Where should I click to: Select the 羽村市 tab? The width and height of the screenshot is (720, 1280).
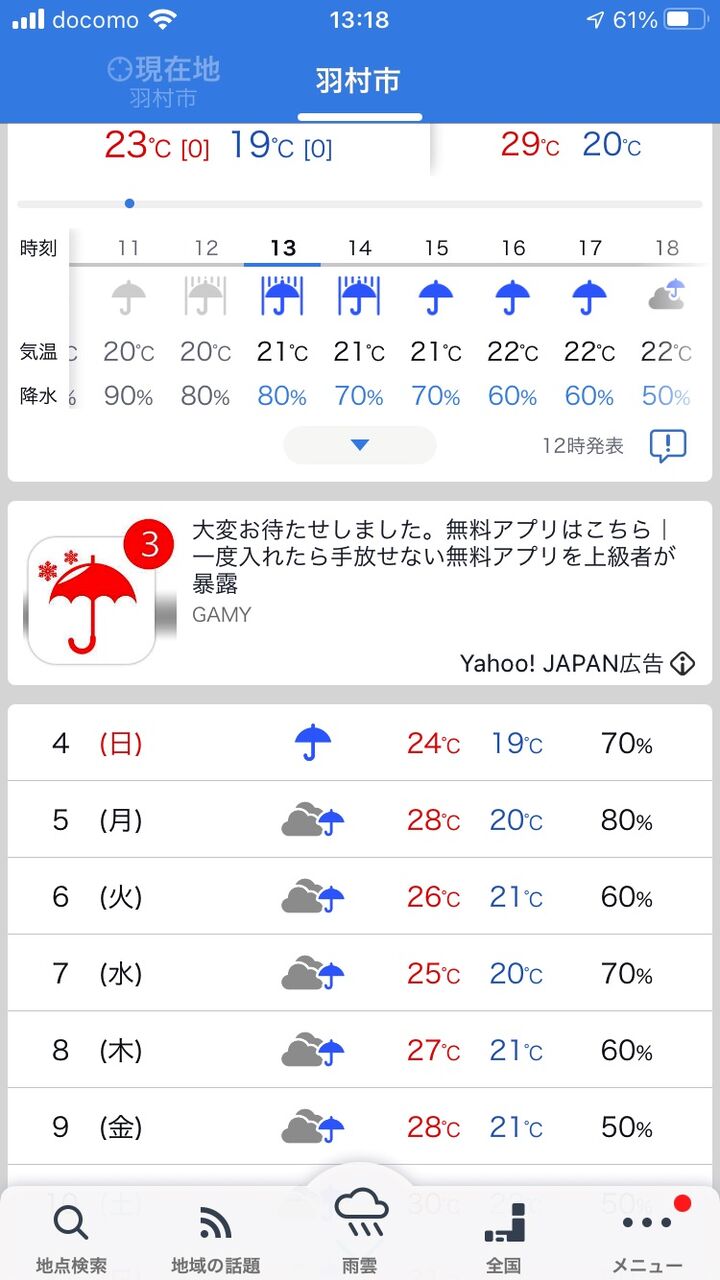(x=358, y=82)
